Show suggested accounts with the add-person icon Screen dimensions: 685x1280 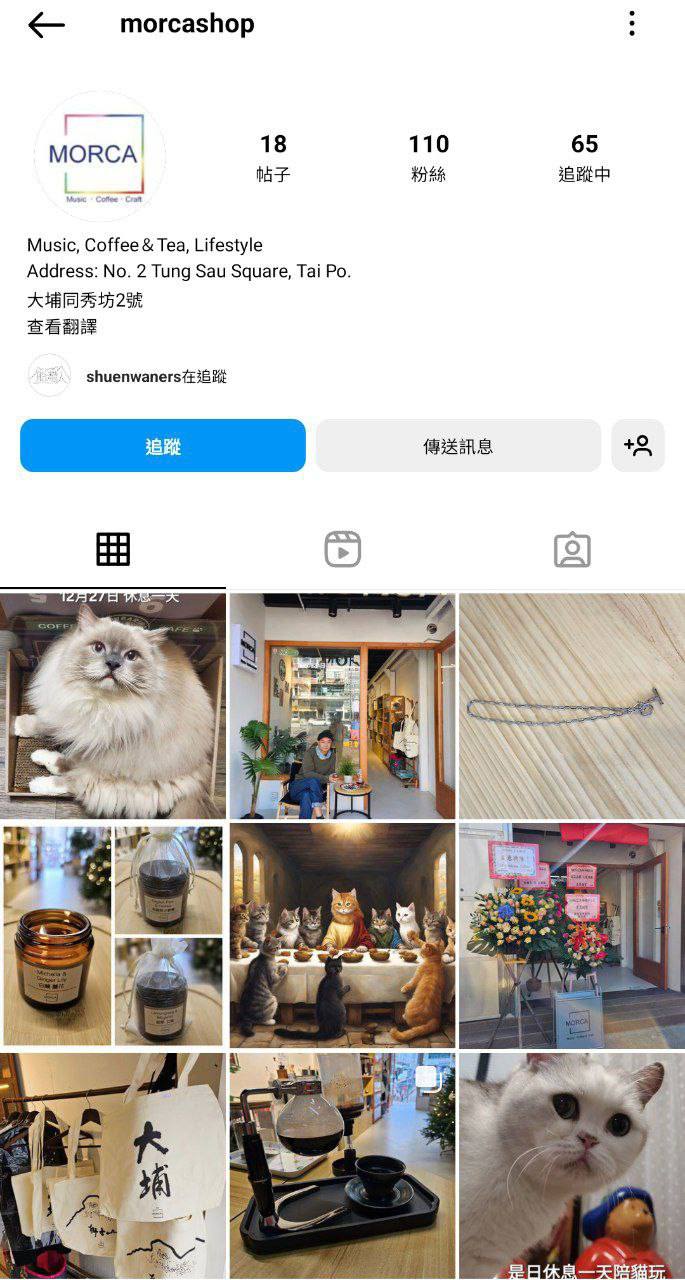click(x=638, y=446)
